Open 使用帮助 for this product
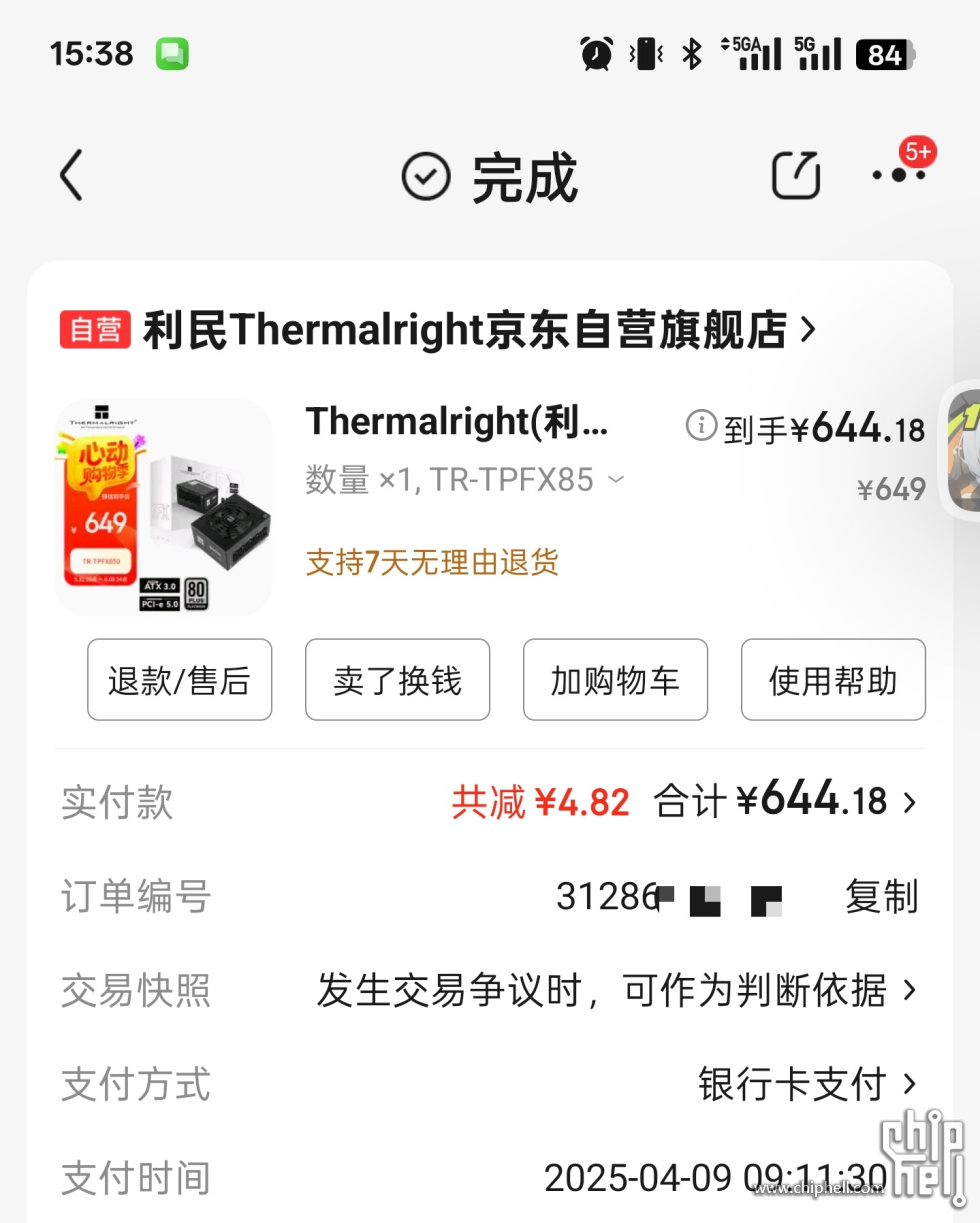Viewport: 980px width, 1223px height. 833,680
